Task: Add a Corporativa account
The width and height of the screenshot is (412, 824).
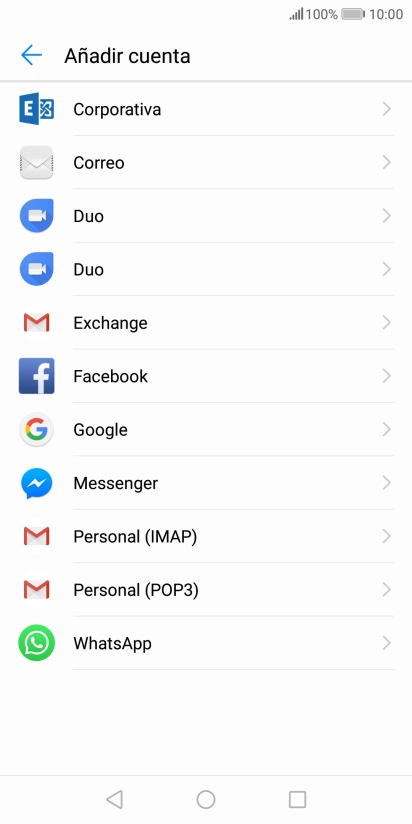Action: (x=206, y=109)
